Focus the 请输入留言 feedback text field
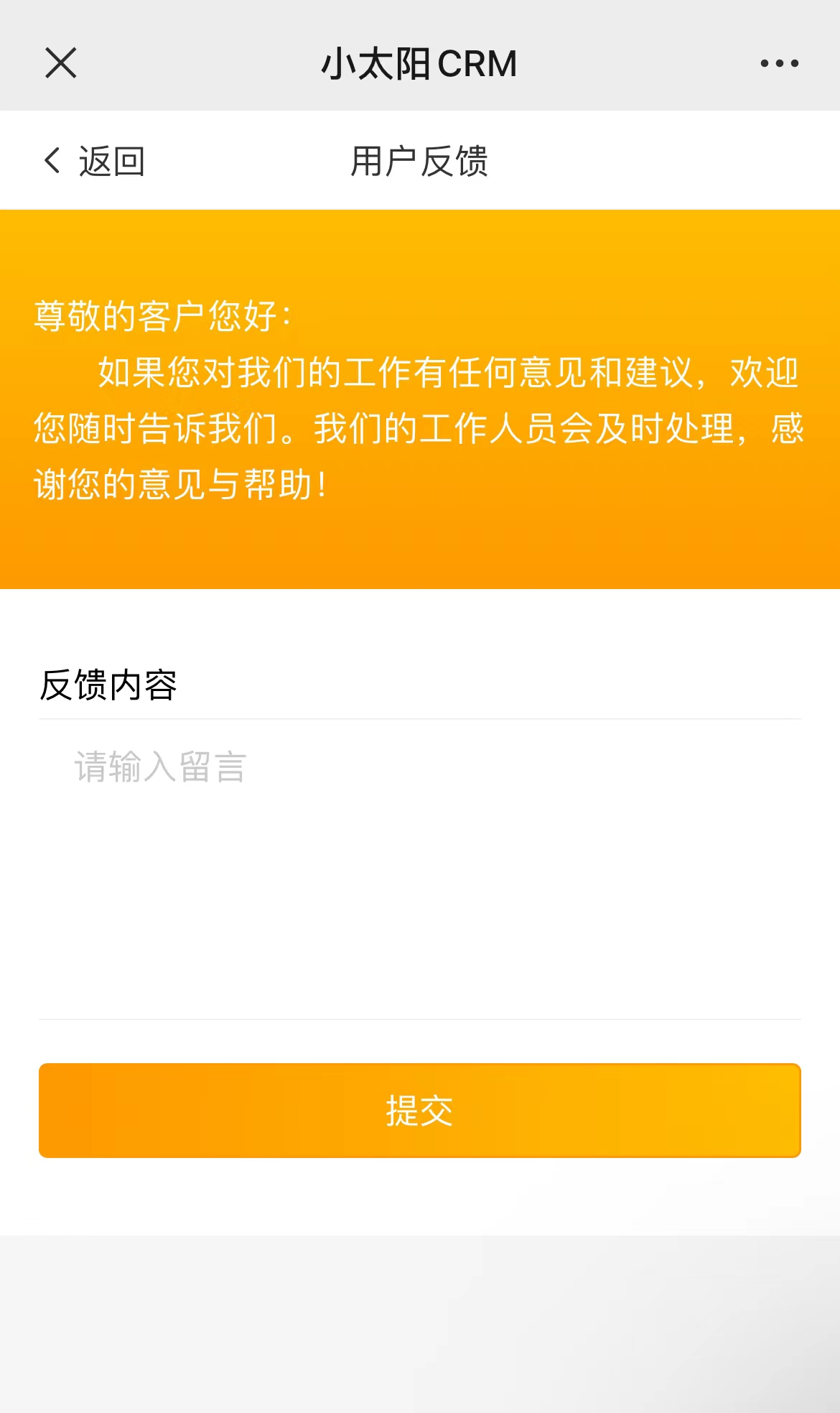The height and width of the screenshot is (1413, 840). [x=419, y=862]
